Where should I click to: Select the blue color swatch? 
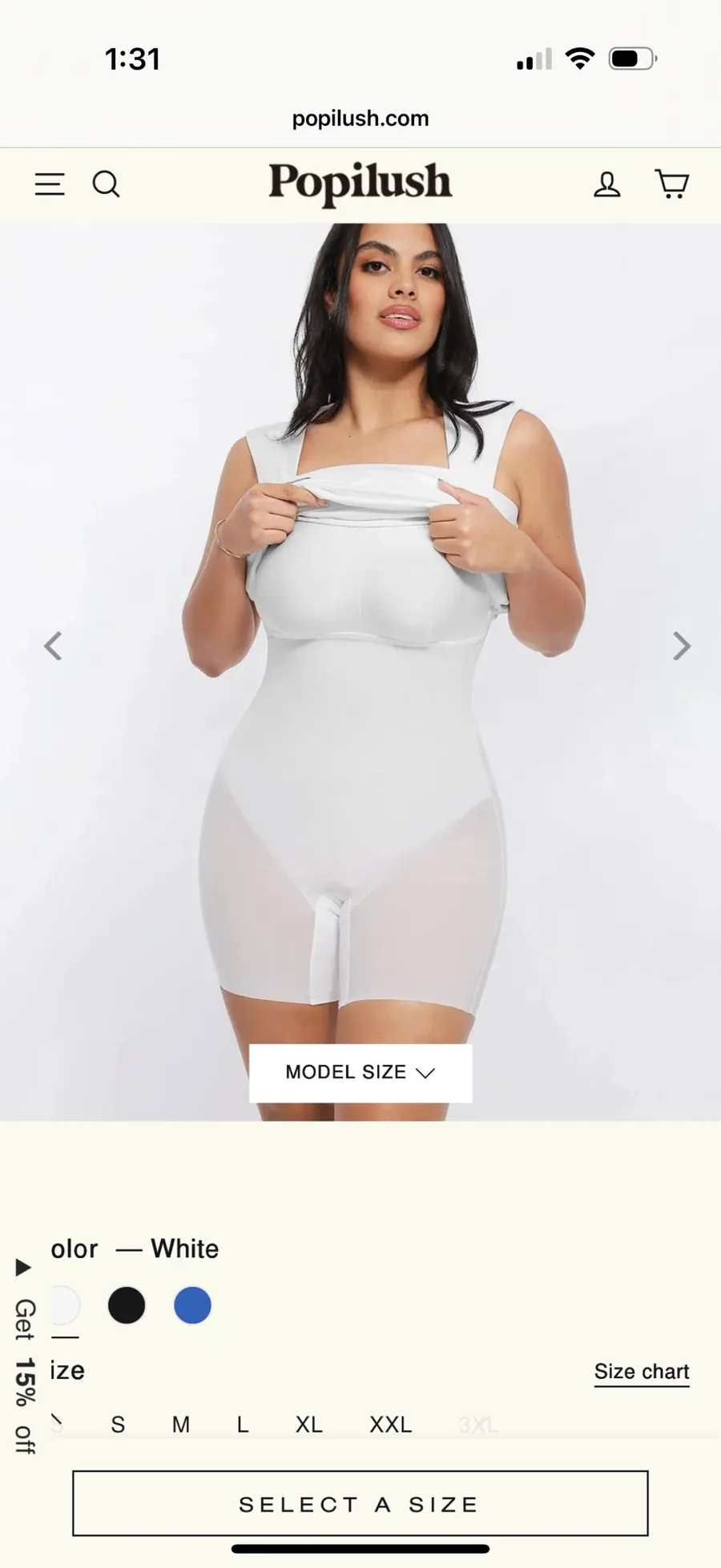tap(192, 1305)
